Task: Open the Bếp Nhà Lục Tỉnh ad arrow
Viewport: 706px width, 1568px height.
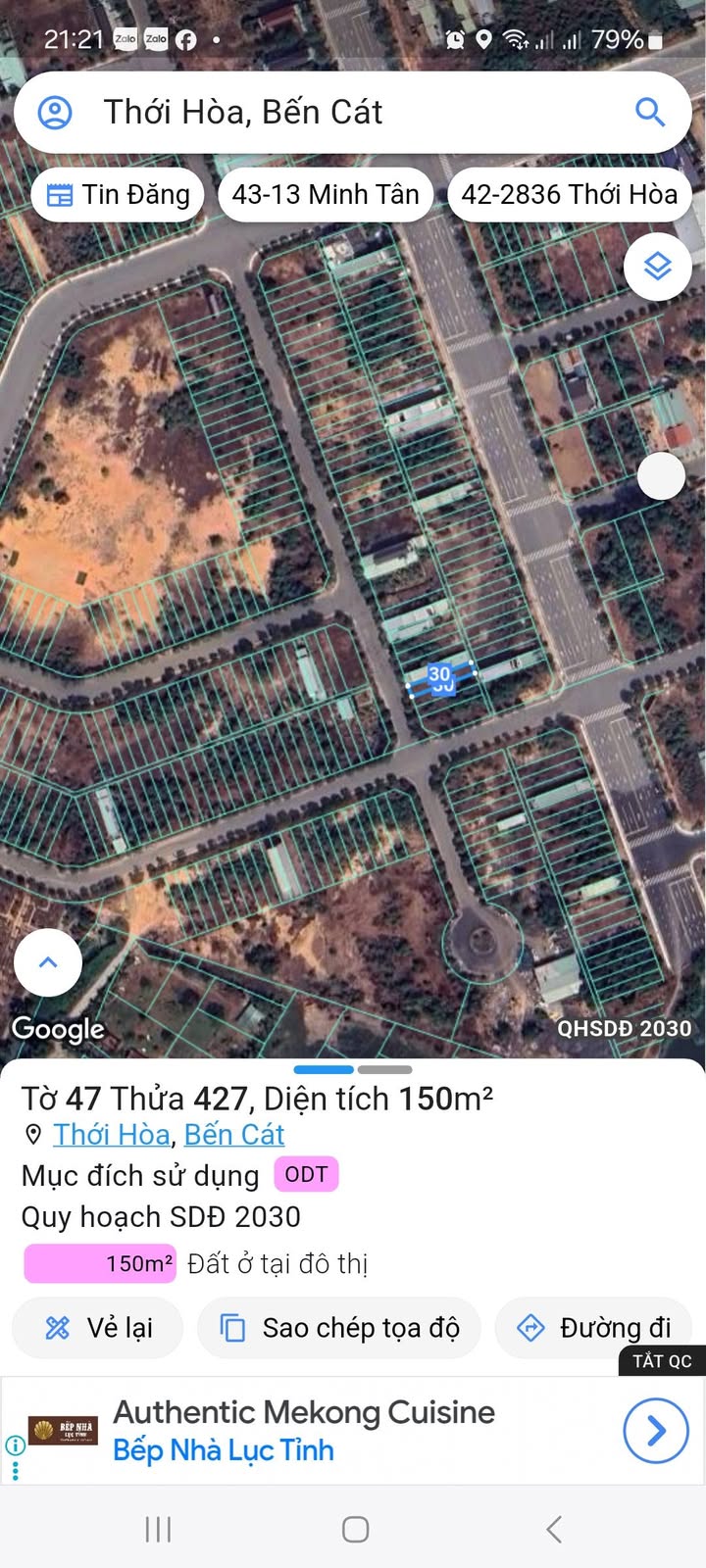Action: coord(656,1431)
